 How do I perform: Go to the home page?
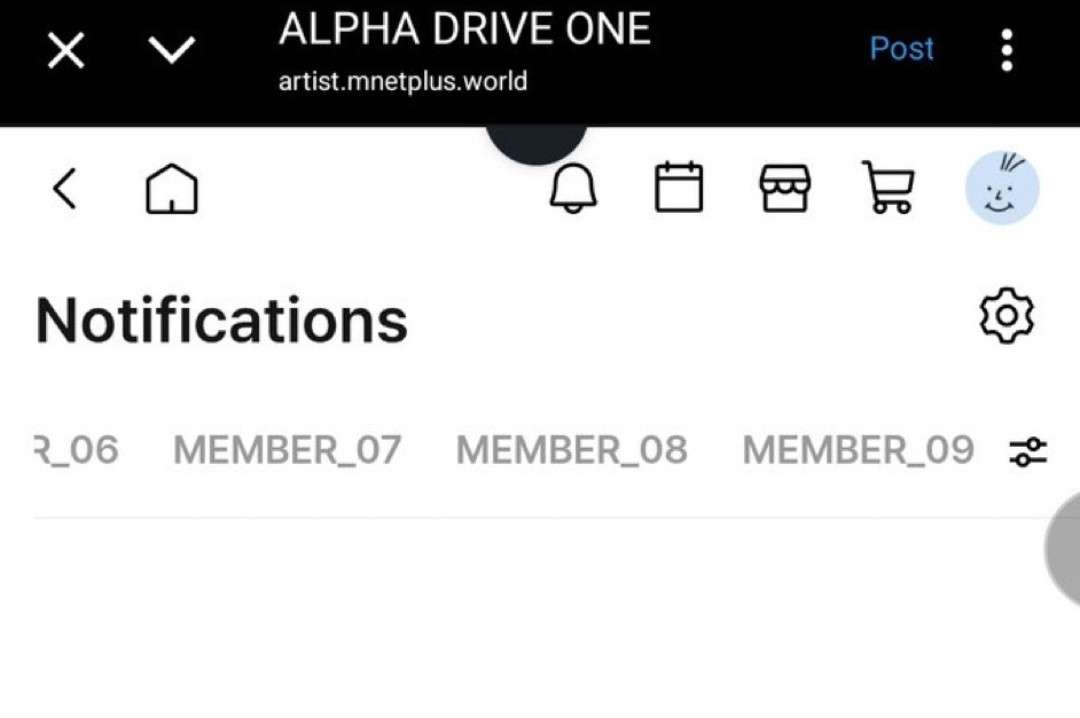tap(172, 188)
